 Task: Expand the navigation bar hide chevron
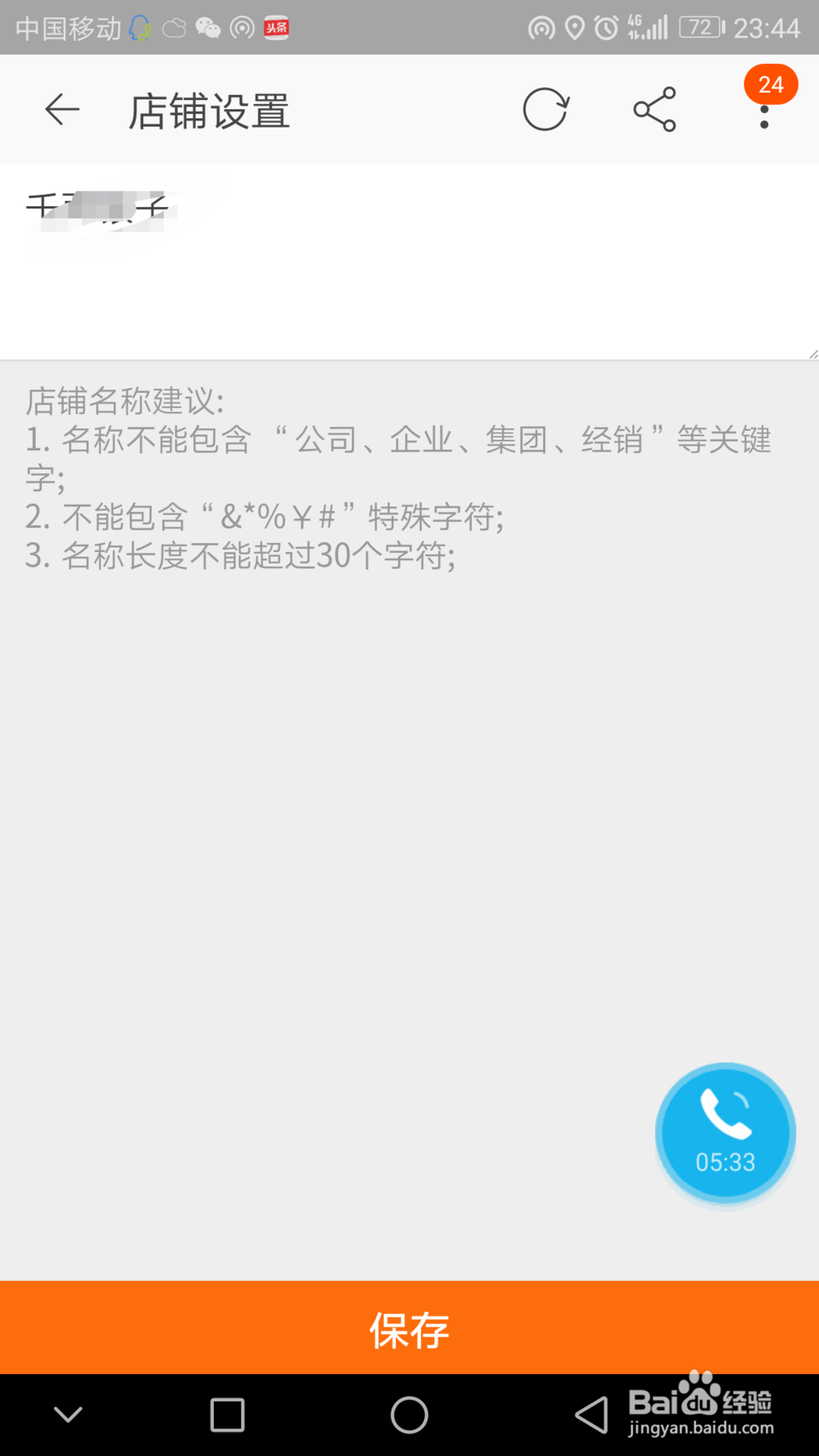68,1414
